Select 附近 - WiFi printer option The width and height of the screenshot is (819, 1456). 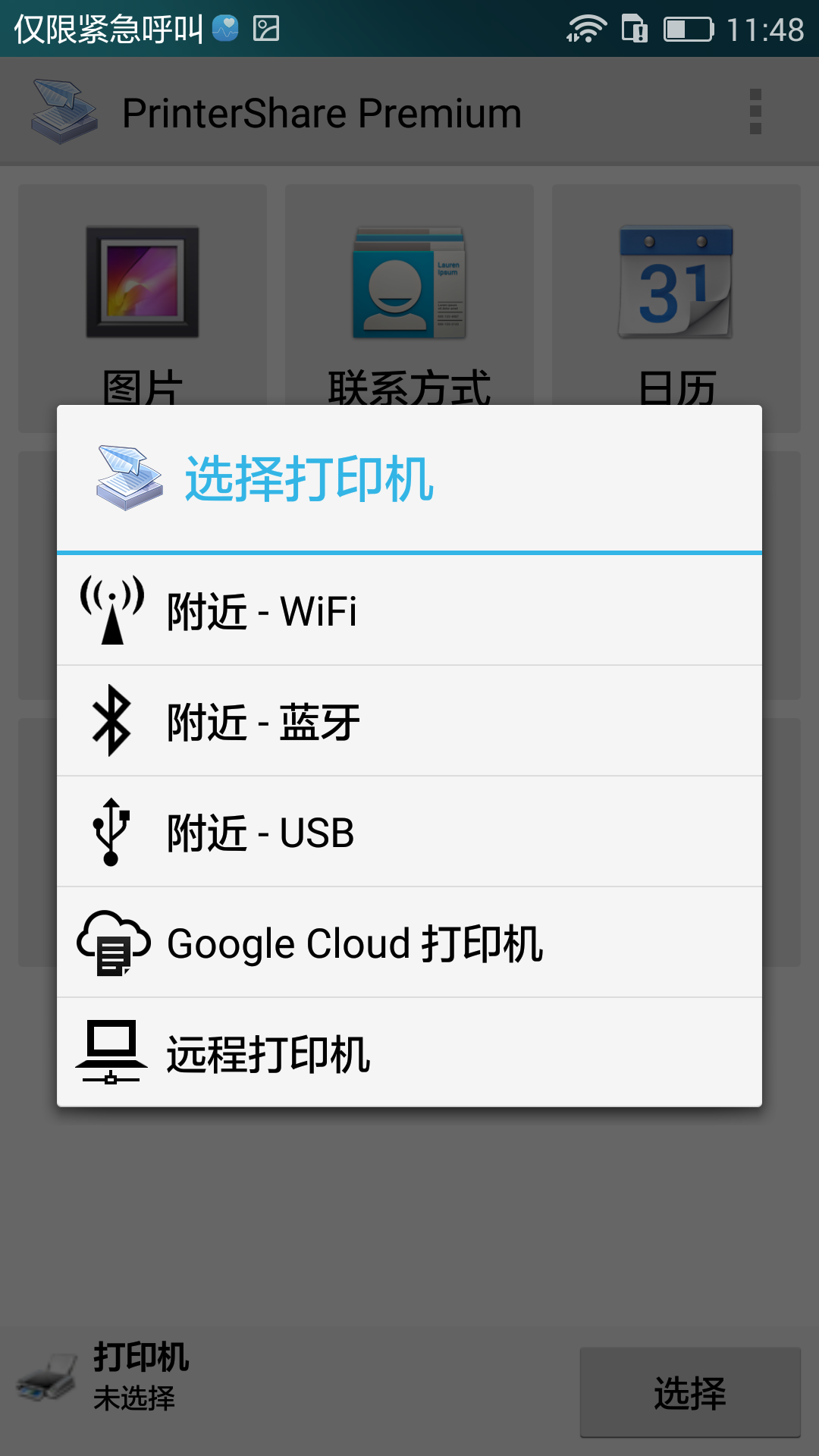click(x=409, y=610)
